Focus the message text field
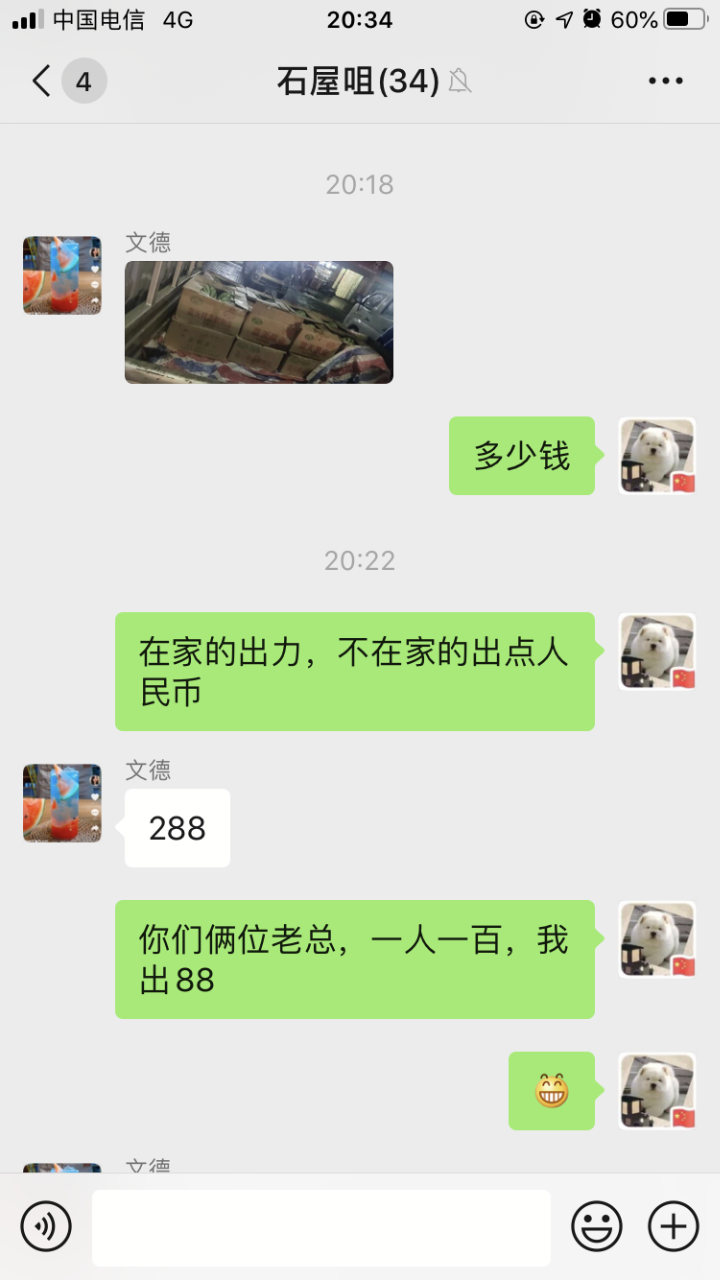The height and width of the screenshot is (1280, 720). [x=321, y=1227]
